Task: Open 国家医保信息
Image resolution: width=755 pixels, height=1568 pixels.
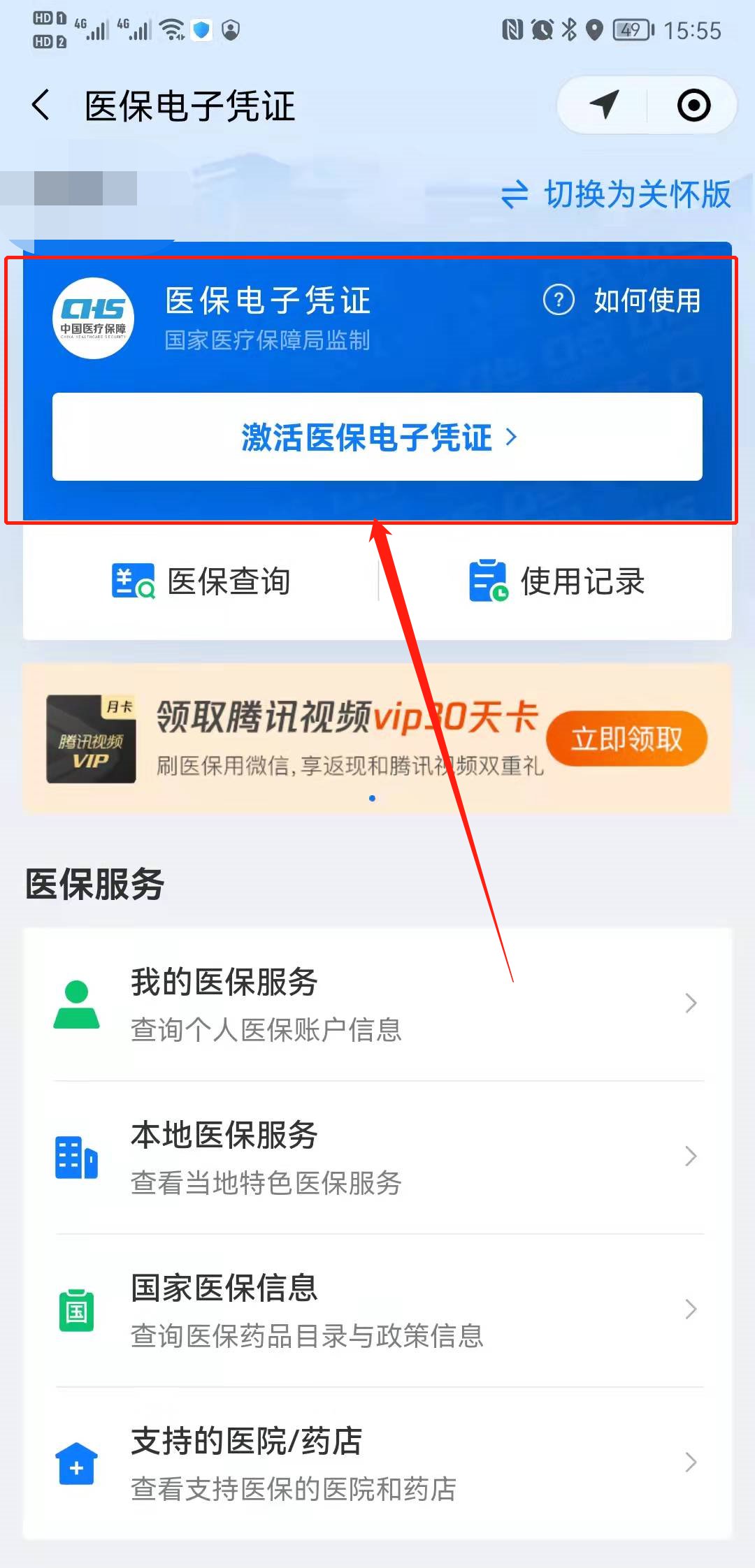Action: pyautogui.click(x=377, y=1310)
